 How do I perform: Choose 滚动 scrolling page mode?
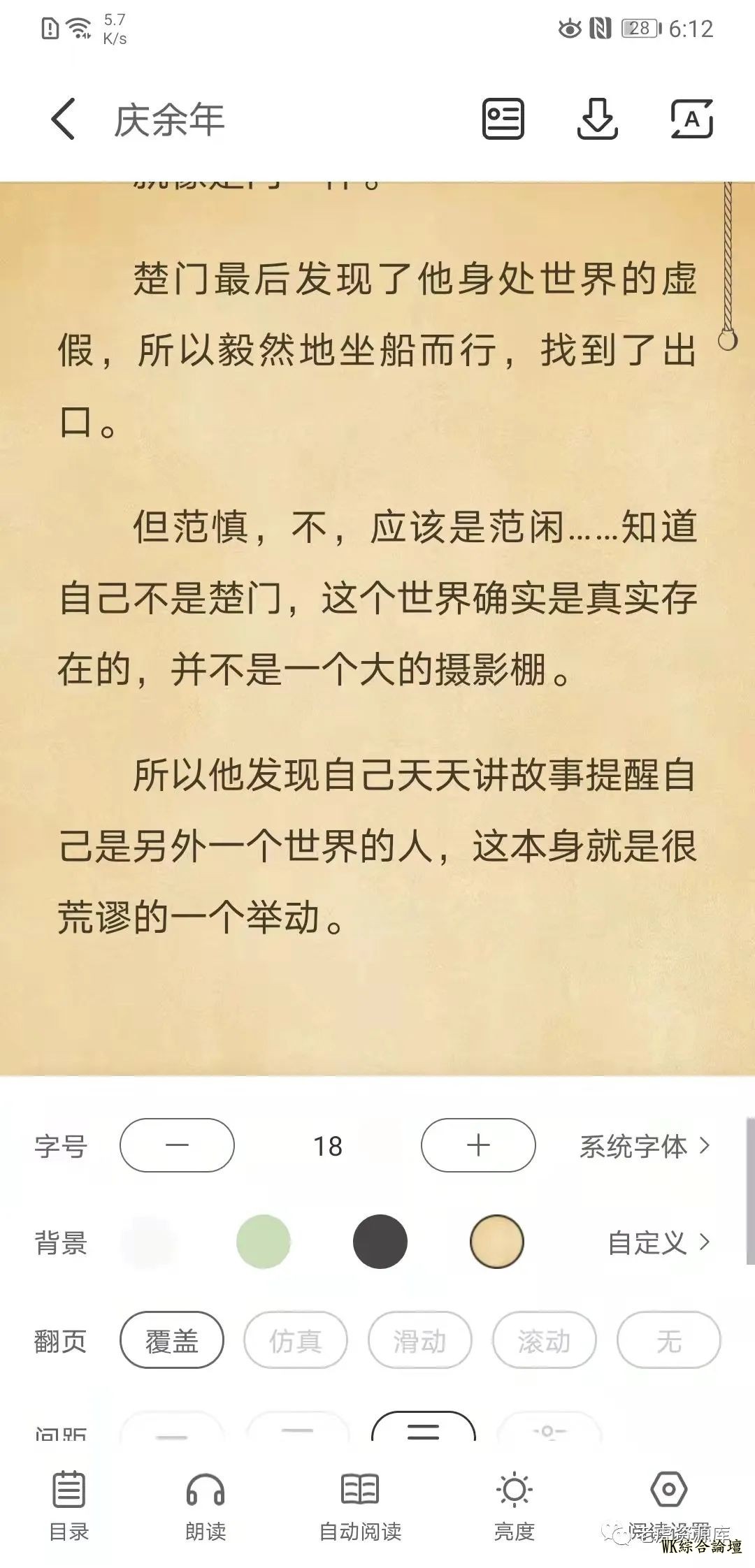point(544,1340)
